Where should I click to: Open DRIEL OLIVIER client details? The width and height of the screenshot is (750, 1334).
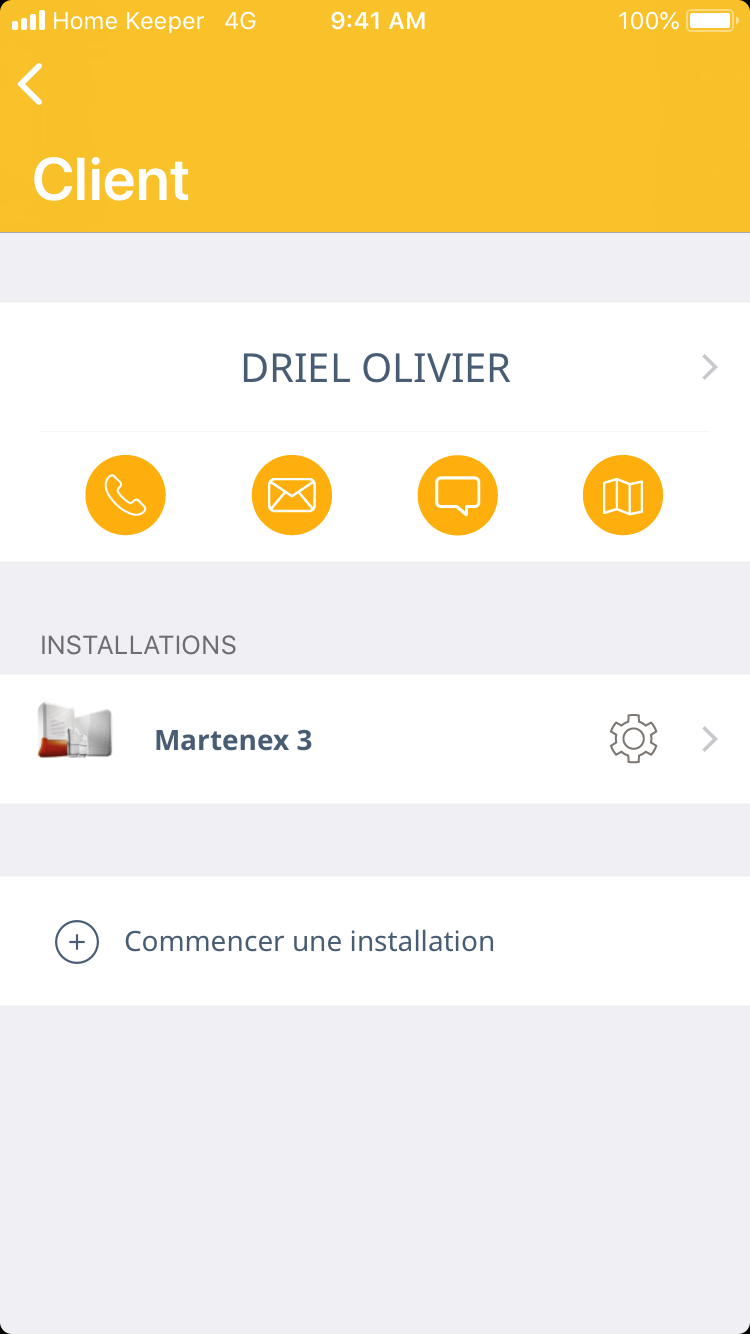[x=376, y=368]
